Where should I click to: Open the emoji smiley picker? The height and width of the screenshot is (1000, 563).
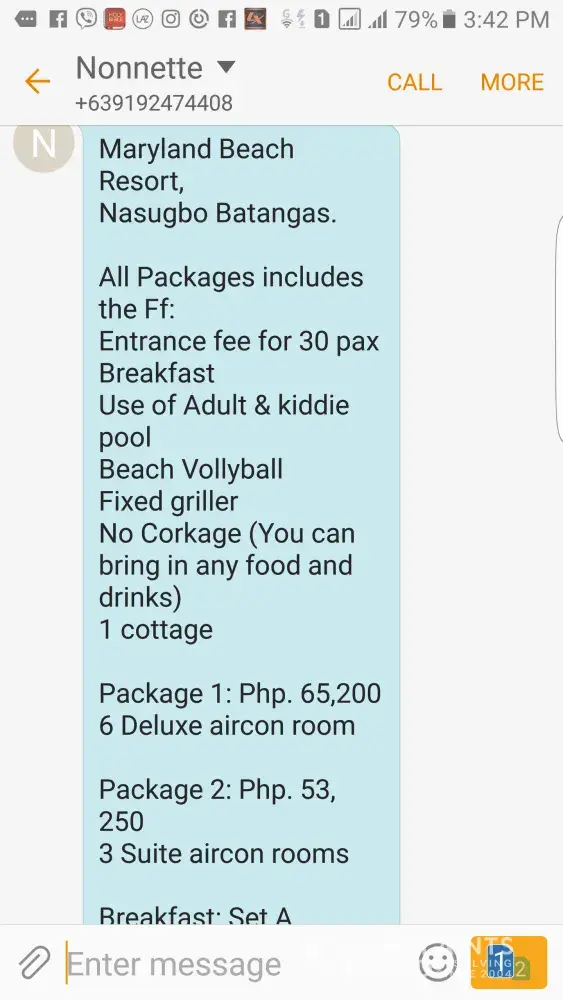(x=437, y=962)
